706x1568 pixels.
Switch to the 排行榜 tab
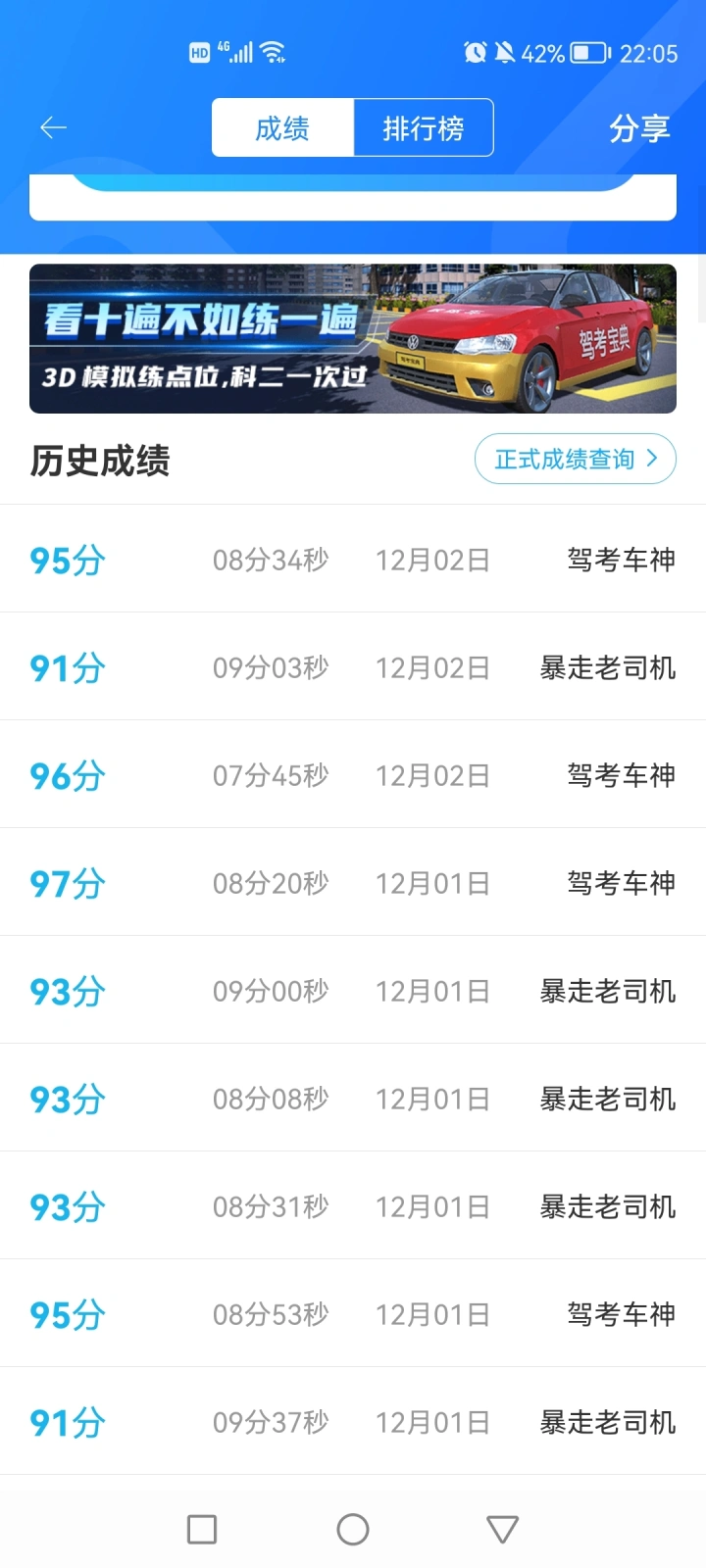(x=423, y=127)
